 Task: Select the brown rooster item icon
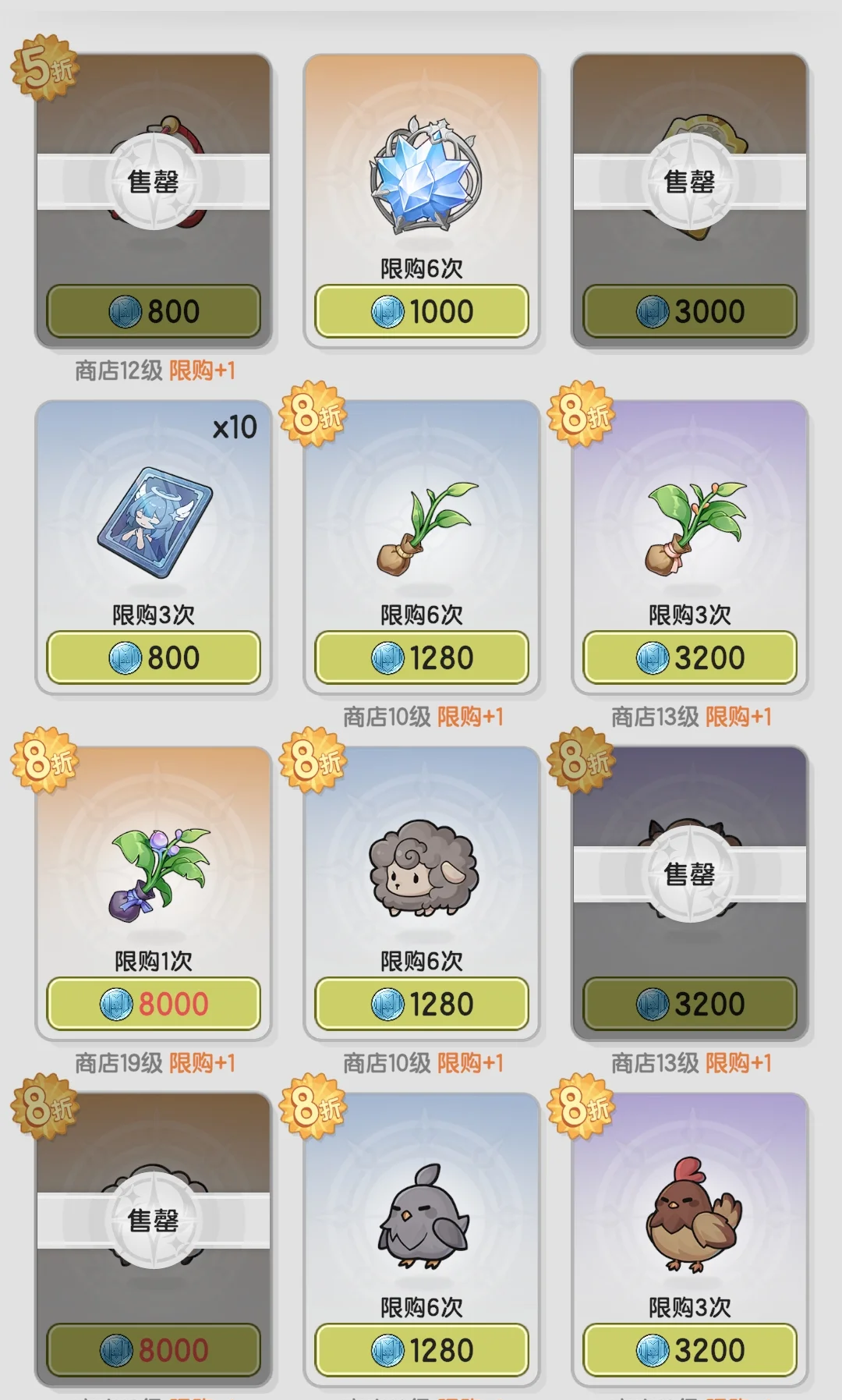[x=688, y=1217]
